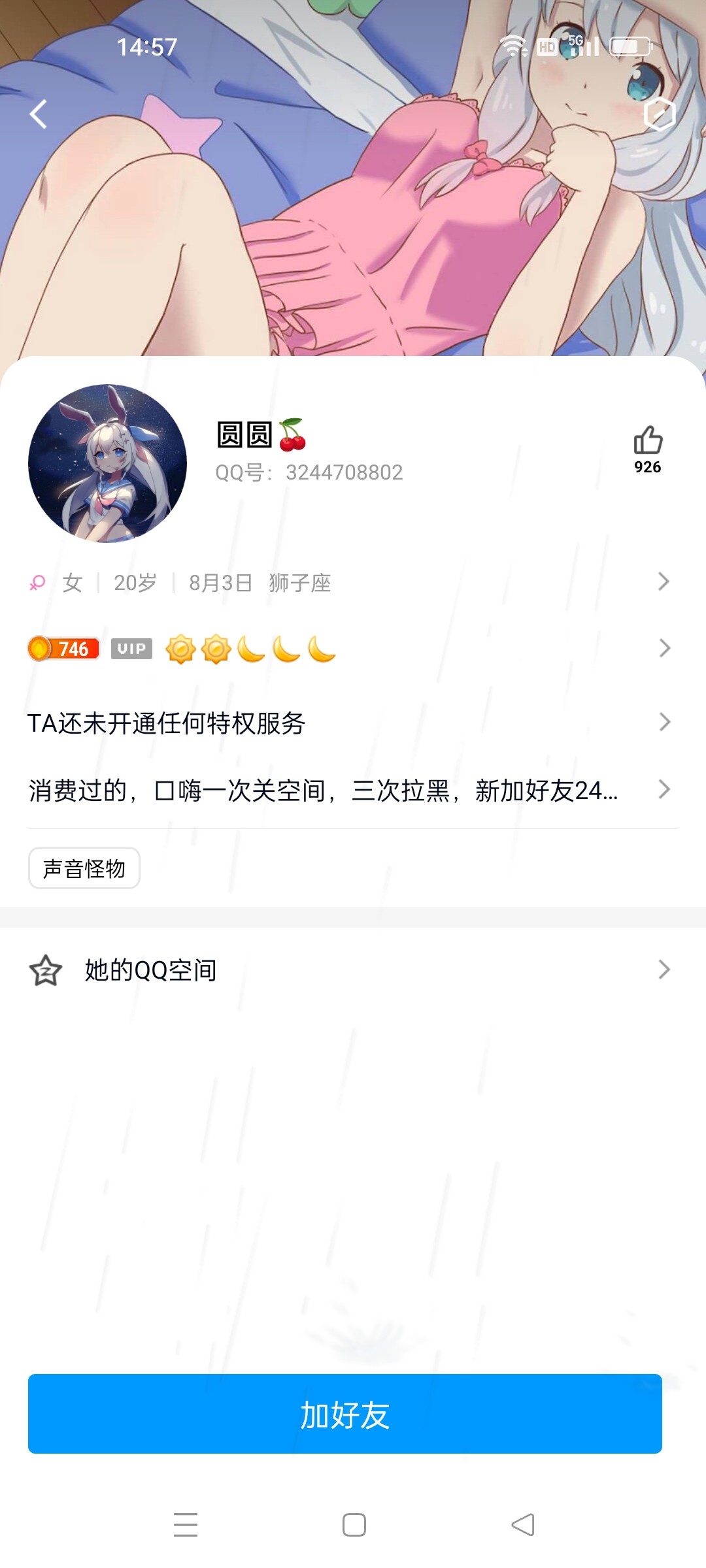Like this profile with the thumbs-up icon

click(x=648, y=441)
